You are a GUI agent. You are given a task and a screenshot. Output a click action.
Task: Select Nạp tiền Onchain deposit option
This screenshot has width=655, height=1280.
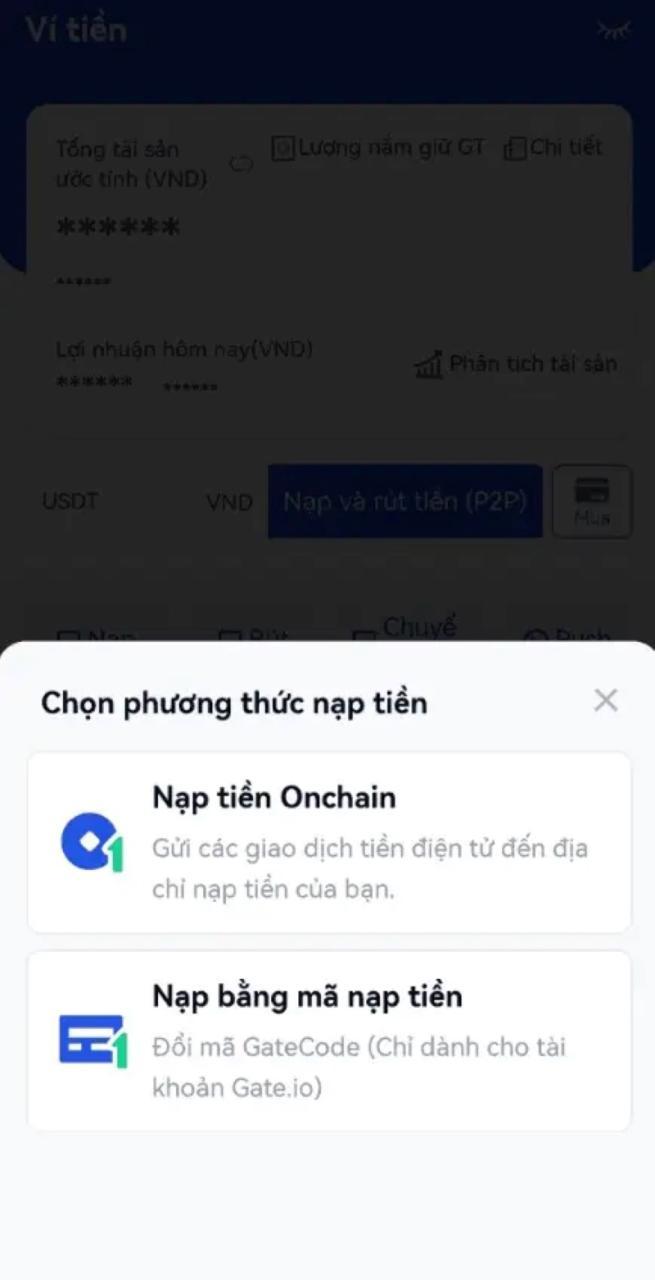329,843
